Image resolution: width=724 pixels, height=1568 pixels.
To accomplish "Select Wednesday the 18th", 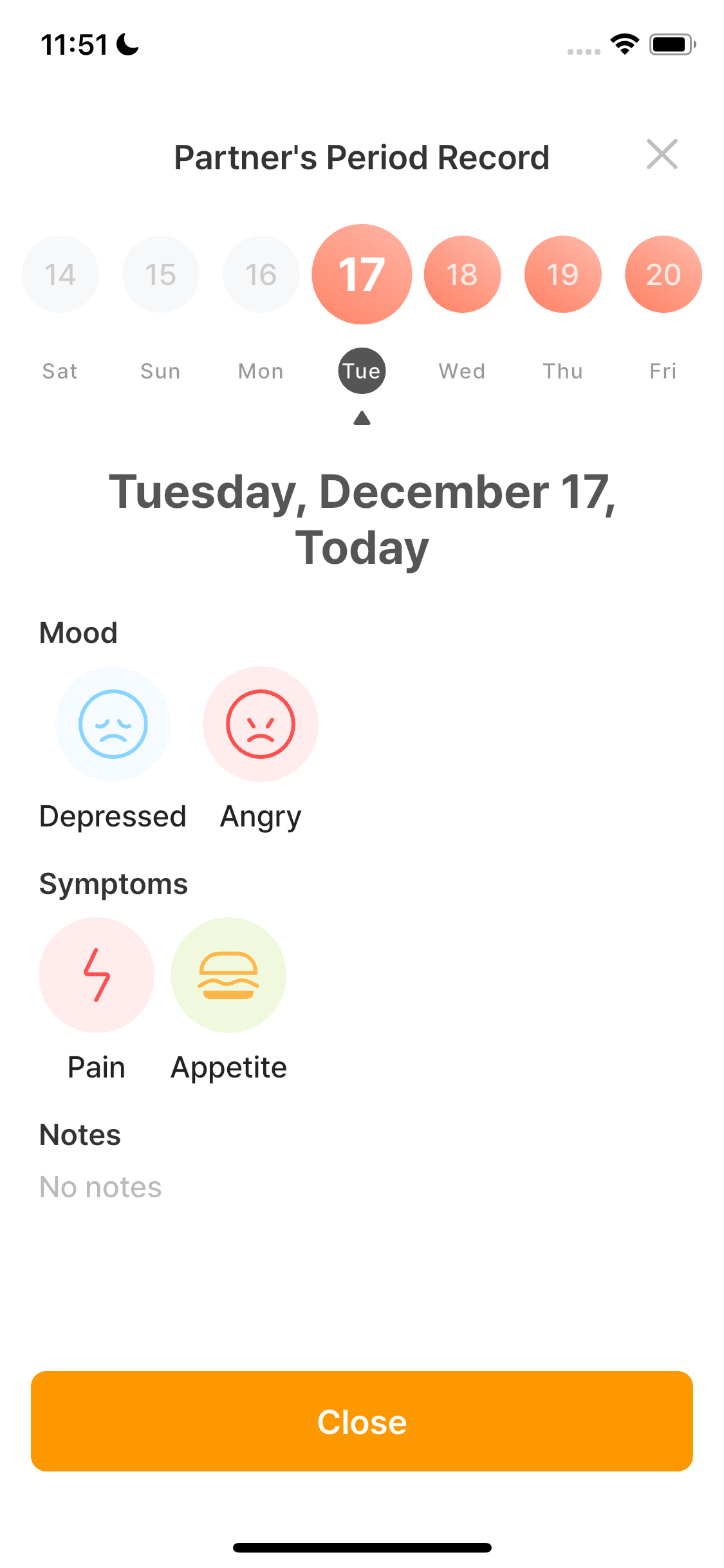I will coord(462,274).
